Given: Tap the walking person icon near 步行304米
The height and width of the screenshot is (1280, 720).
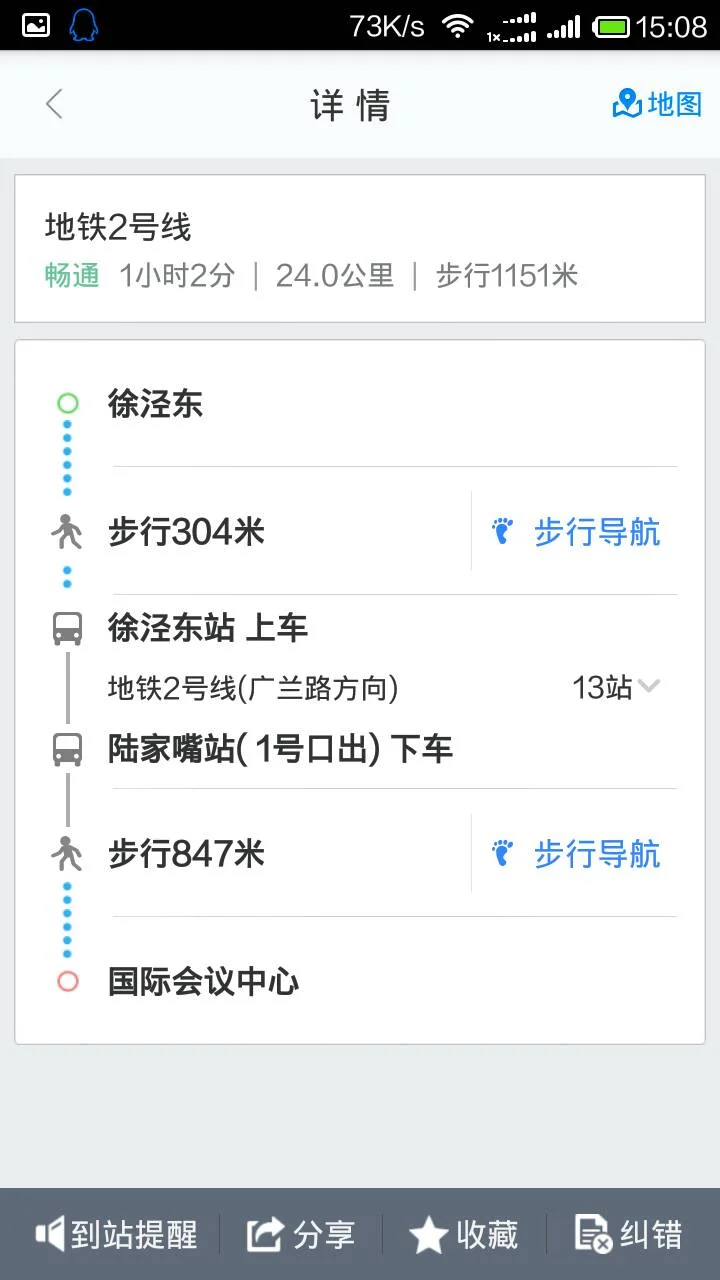Looking at the screenshot, I should (66, 531).
